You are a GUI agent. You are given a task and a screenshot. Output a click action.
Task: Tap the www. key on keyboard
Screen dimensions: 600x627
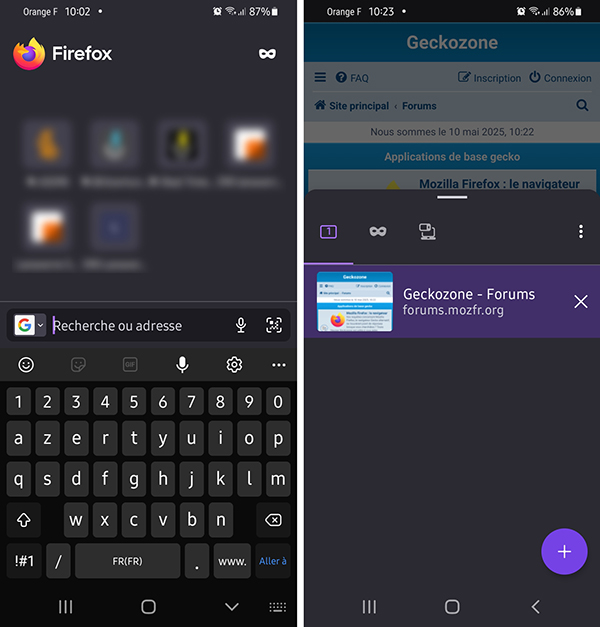coord(232,561)
